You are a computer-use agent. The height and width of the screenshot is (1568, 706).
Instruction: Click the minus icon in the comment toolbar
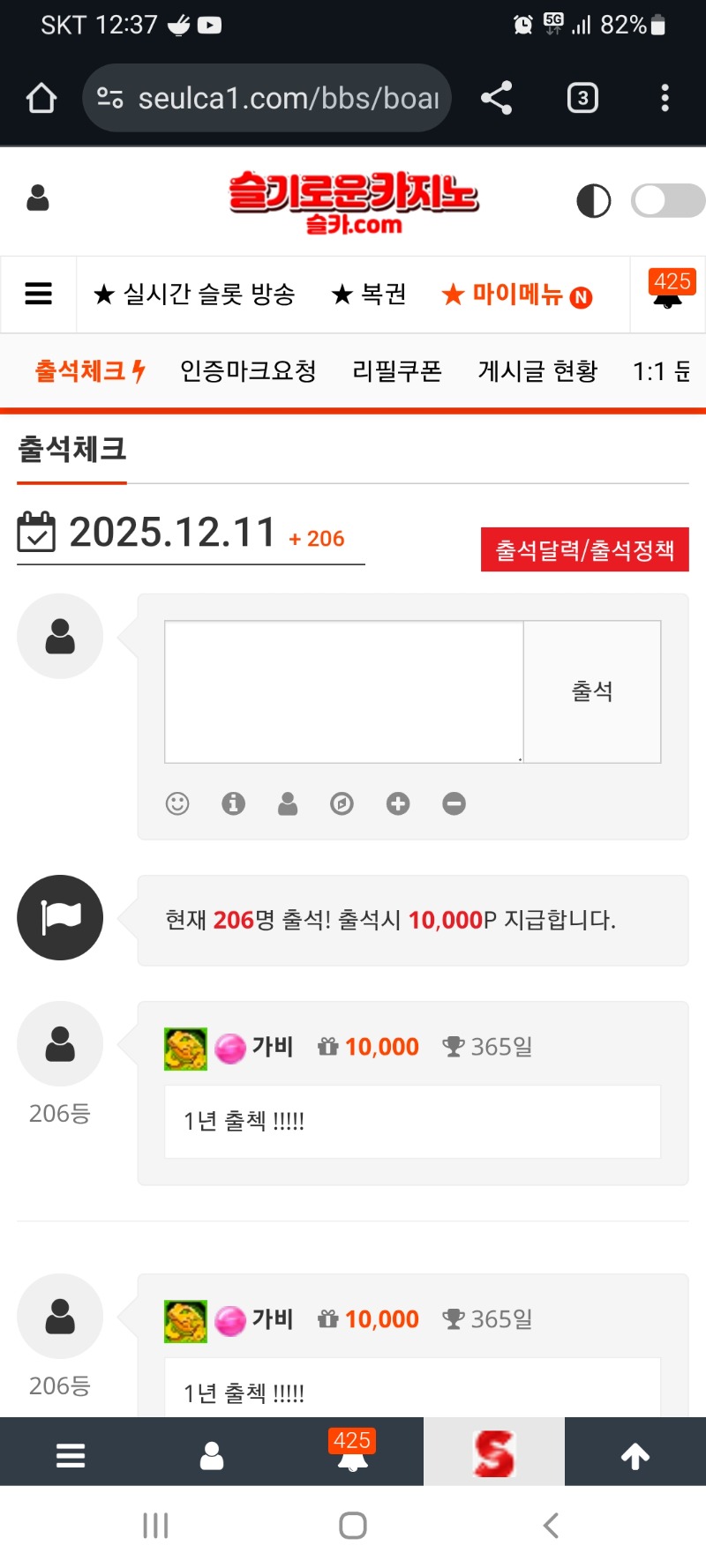[x=454, y=803]
